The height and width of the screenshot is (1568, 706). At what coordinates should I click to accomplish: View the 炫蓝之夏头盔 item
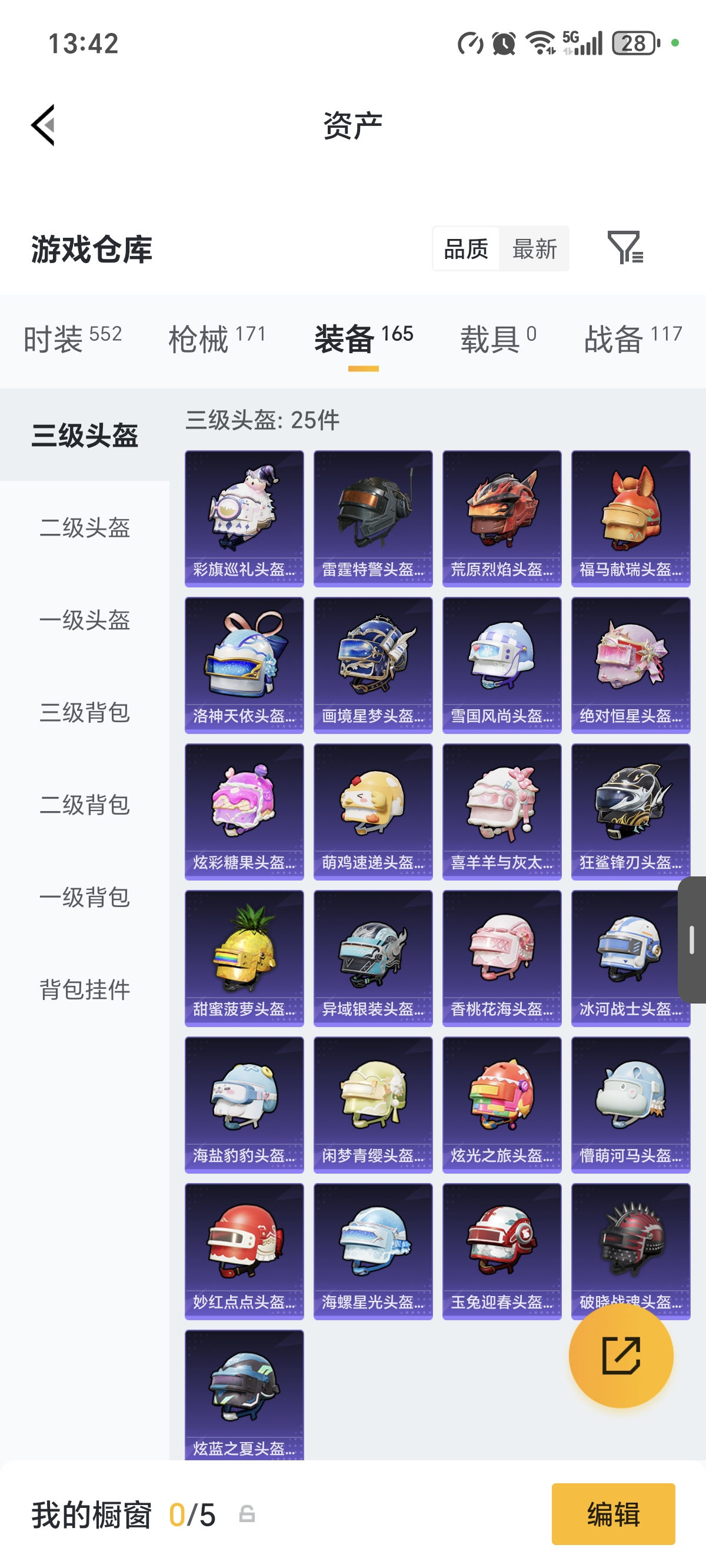pos(244,1394)
